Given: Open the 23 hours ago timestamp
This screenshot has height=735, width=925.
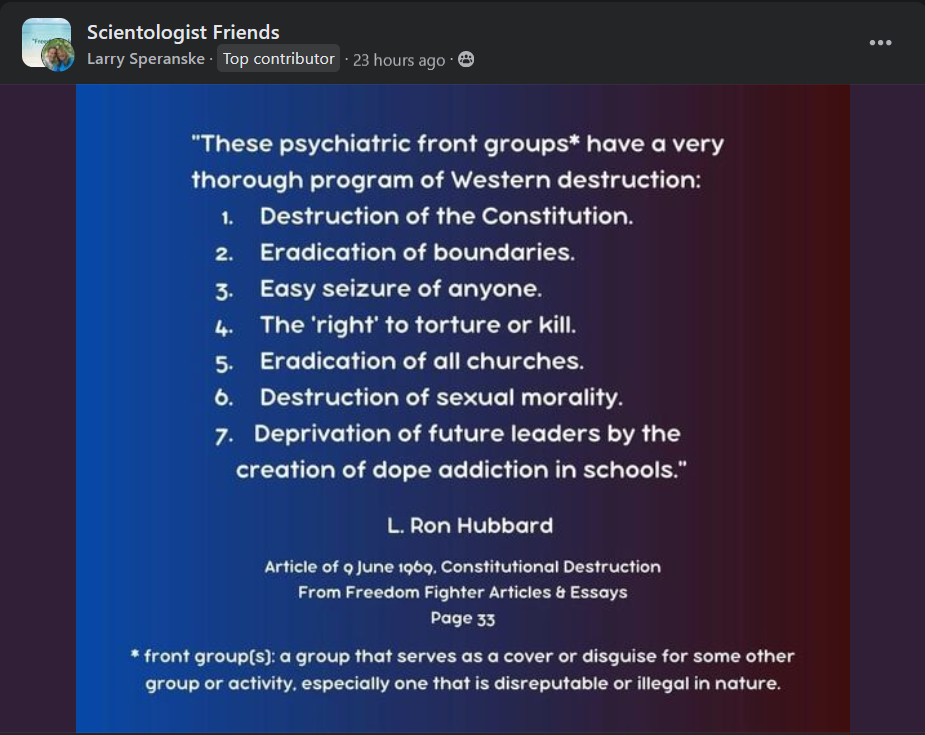Looking at the screenshot, I should click(399, 60).
